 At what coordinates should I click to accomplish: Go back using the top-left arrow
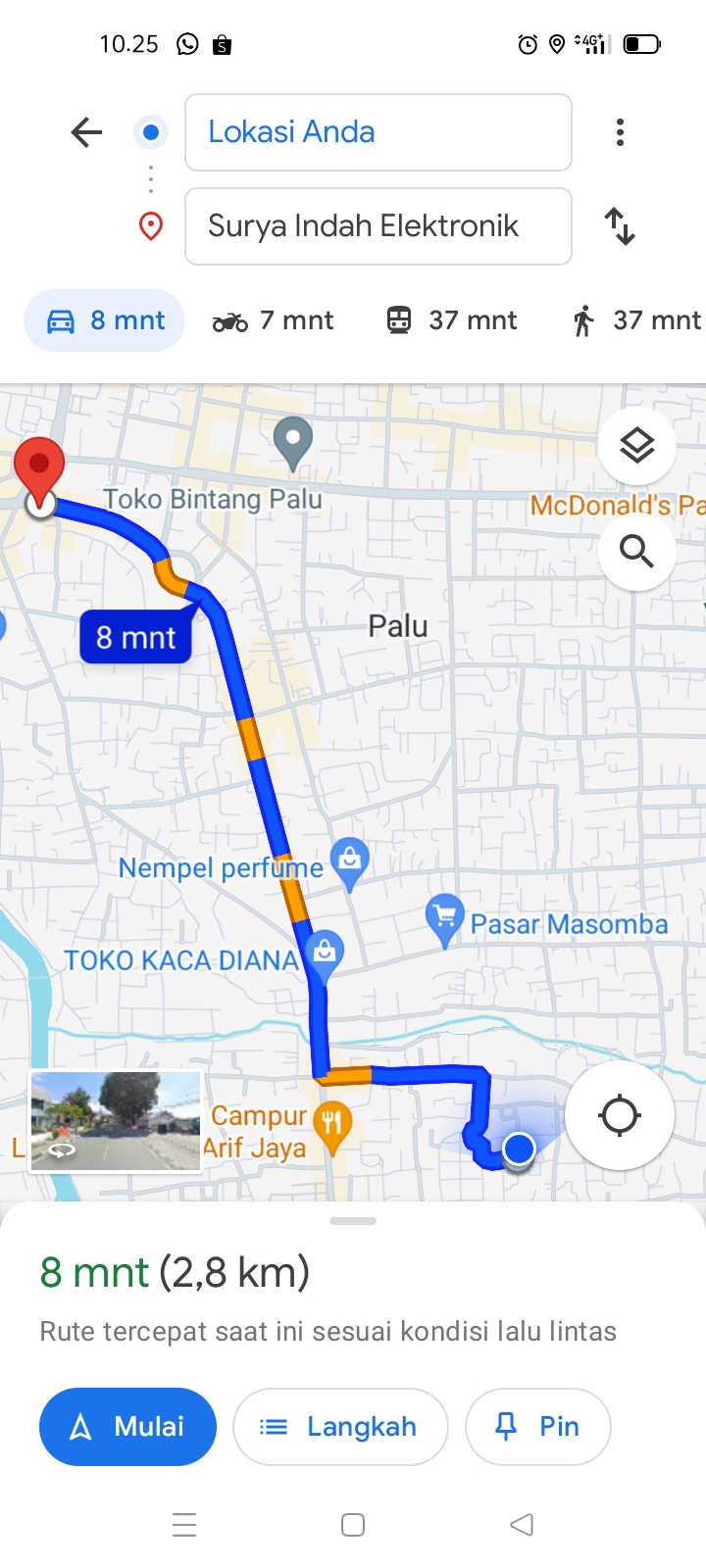[86, 132]
